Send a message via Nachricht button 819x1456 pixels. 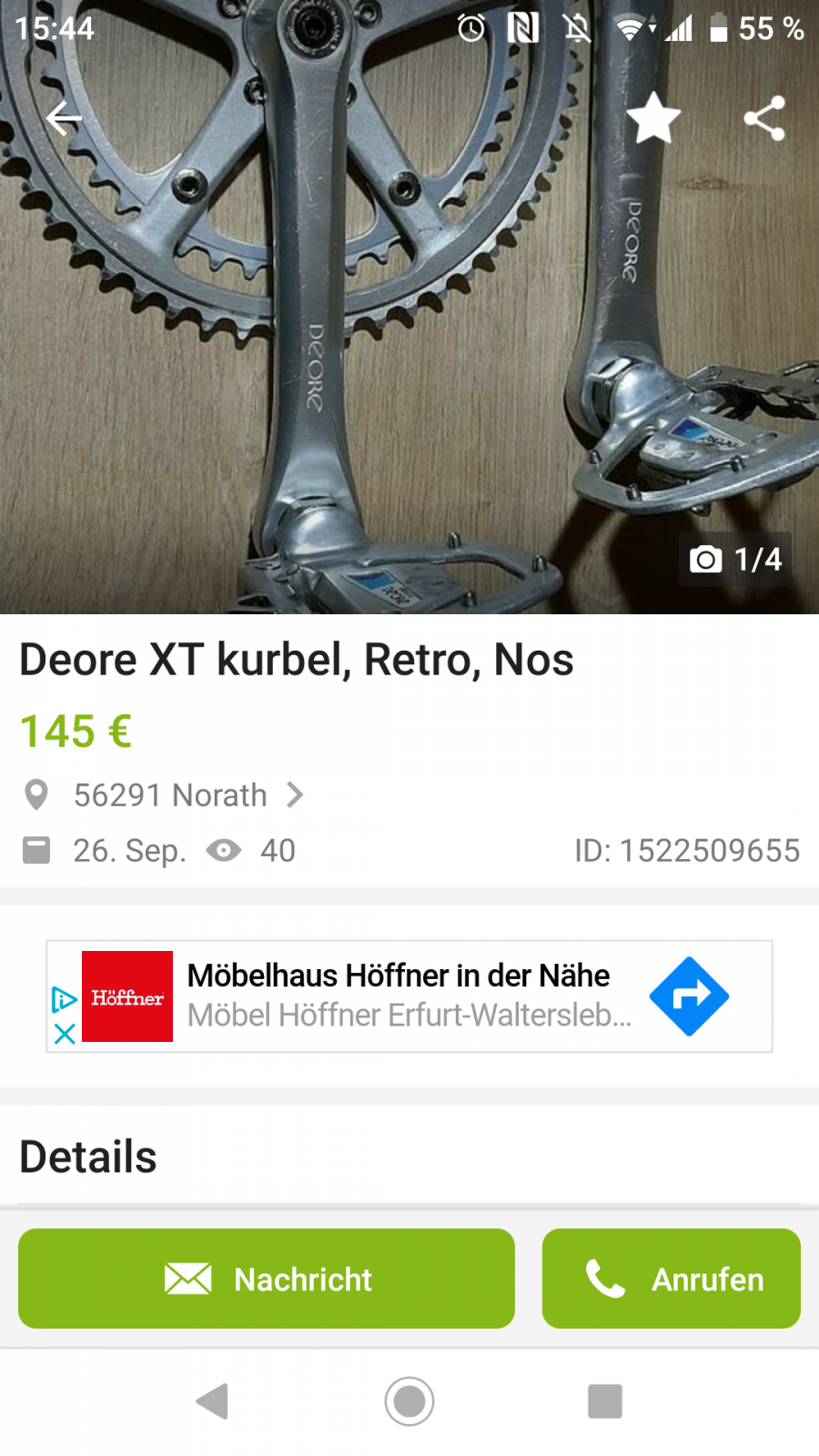(267, 1279)
